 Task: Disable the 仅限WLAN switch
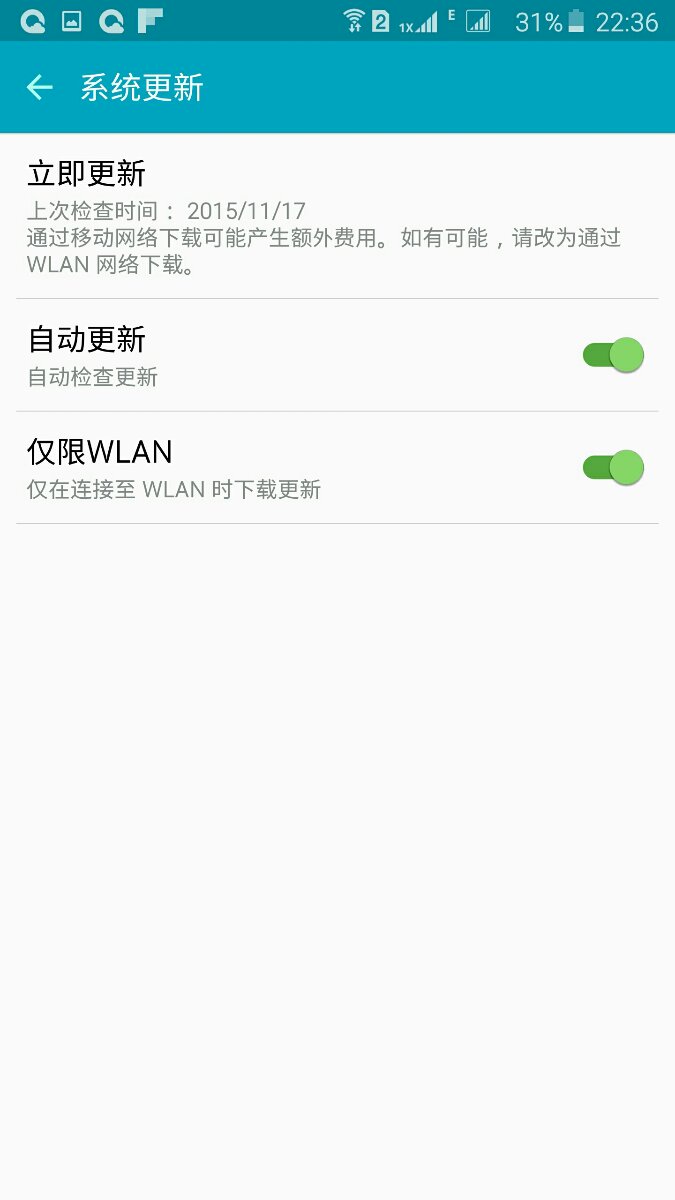(x=613, y=467)
